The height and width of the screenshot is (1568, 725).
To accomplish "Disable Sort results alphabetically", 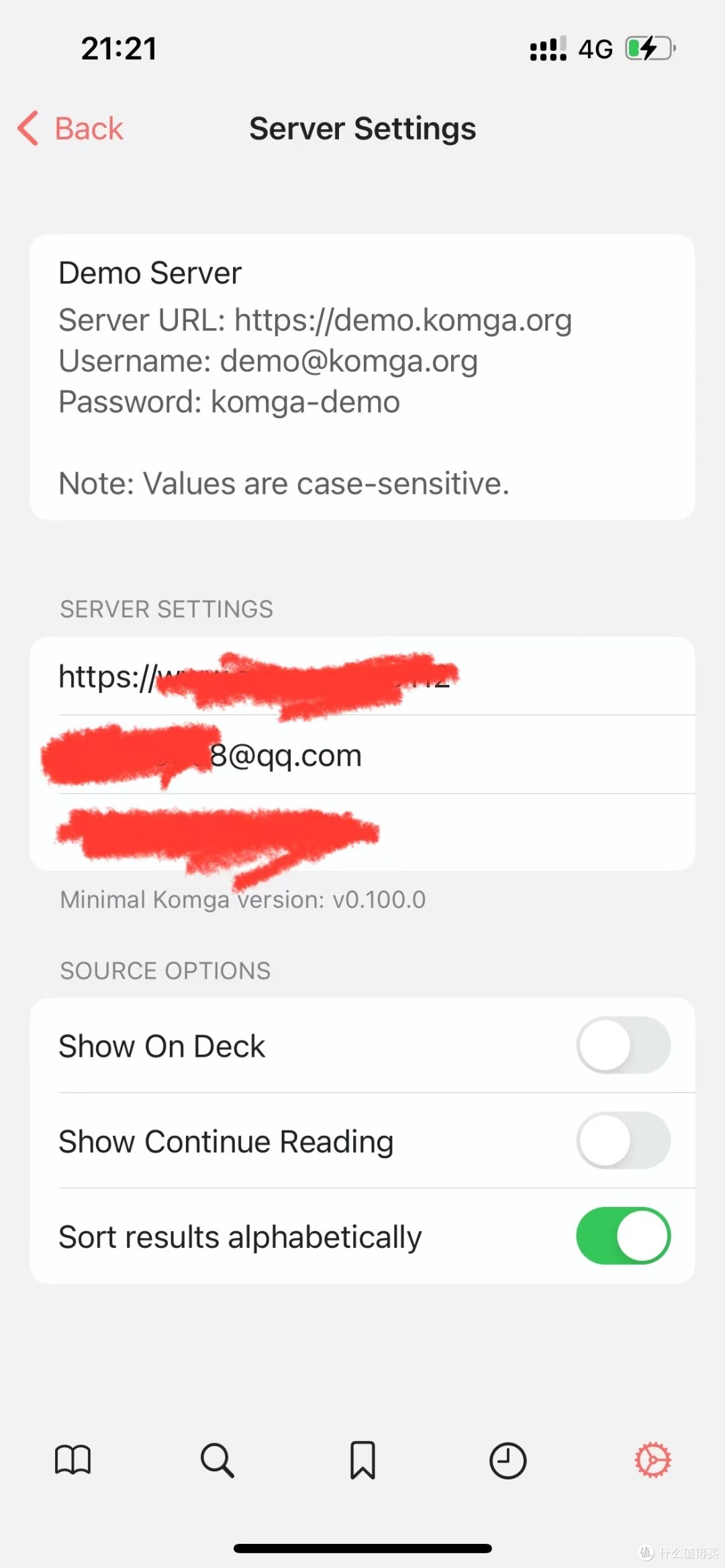I will click(x=623, y=1236).
